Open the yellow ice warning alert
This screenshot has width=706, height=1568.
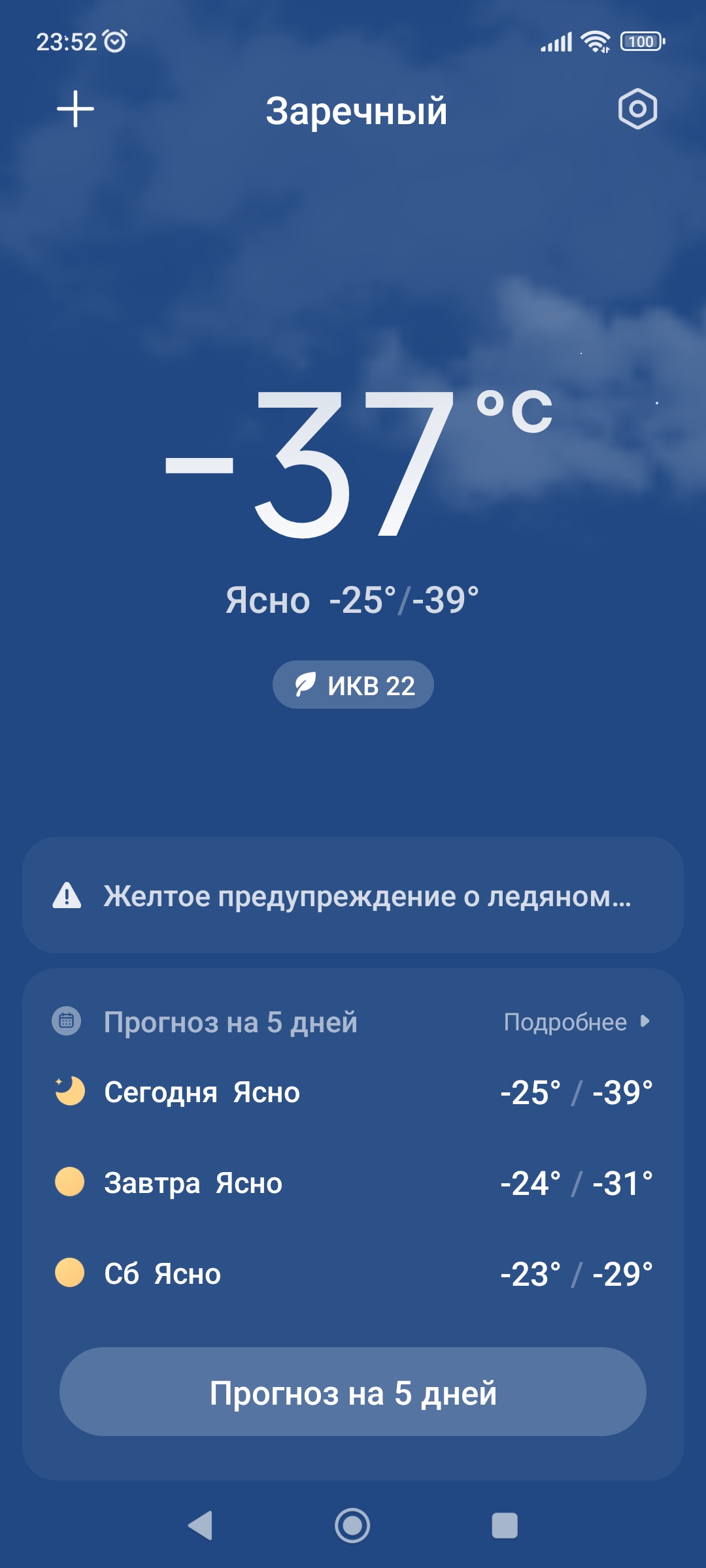353,896
